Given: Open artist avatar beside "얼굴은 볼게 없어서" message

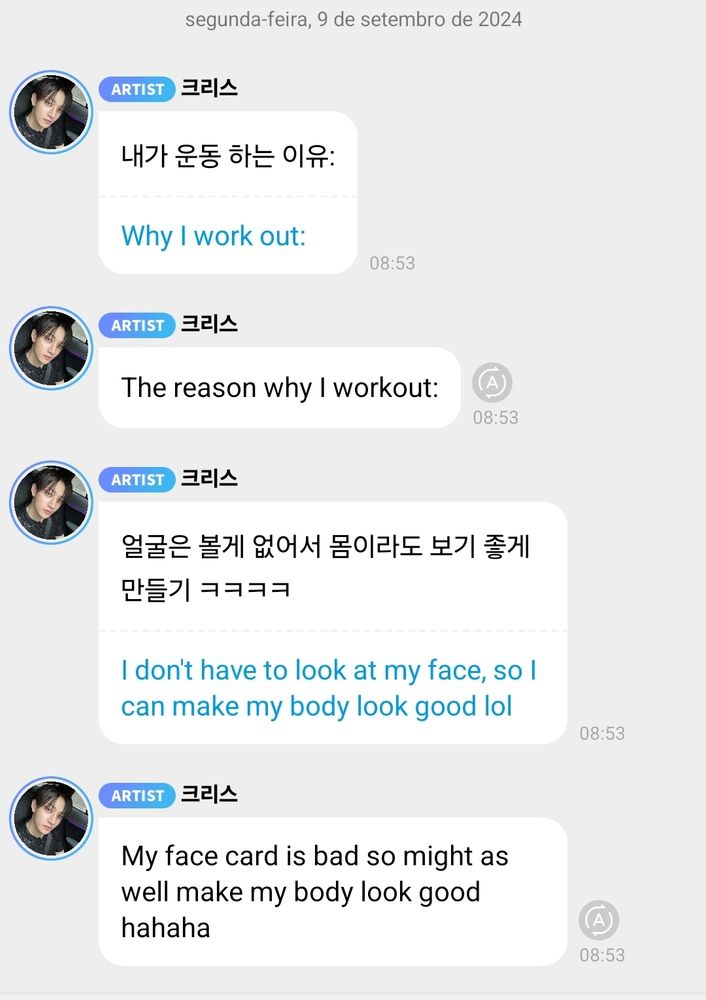Looking at the screenshot, I should click(x=50, y=502).
